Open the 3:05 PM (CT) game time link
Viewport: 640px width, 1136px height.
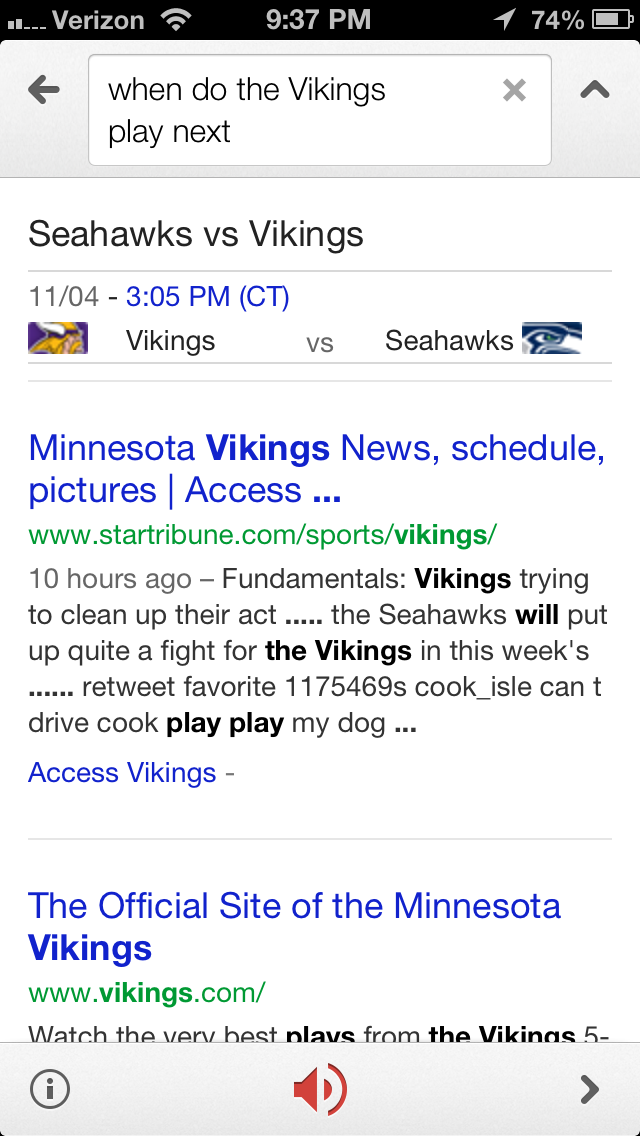[x=207, y=297]
